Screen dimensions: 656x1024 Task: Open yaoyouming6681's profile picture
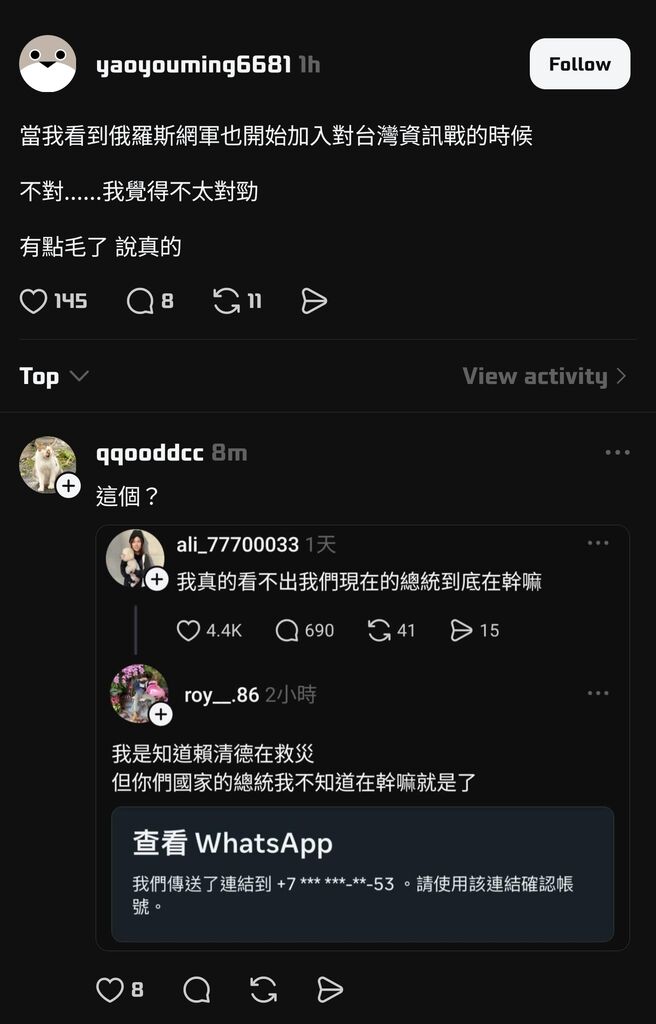(48, 64)
